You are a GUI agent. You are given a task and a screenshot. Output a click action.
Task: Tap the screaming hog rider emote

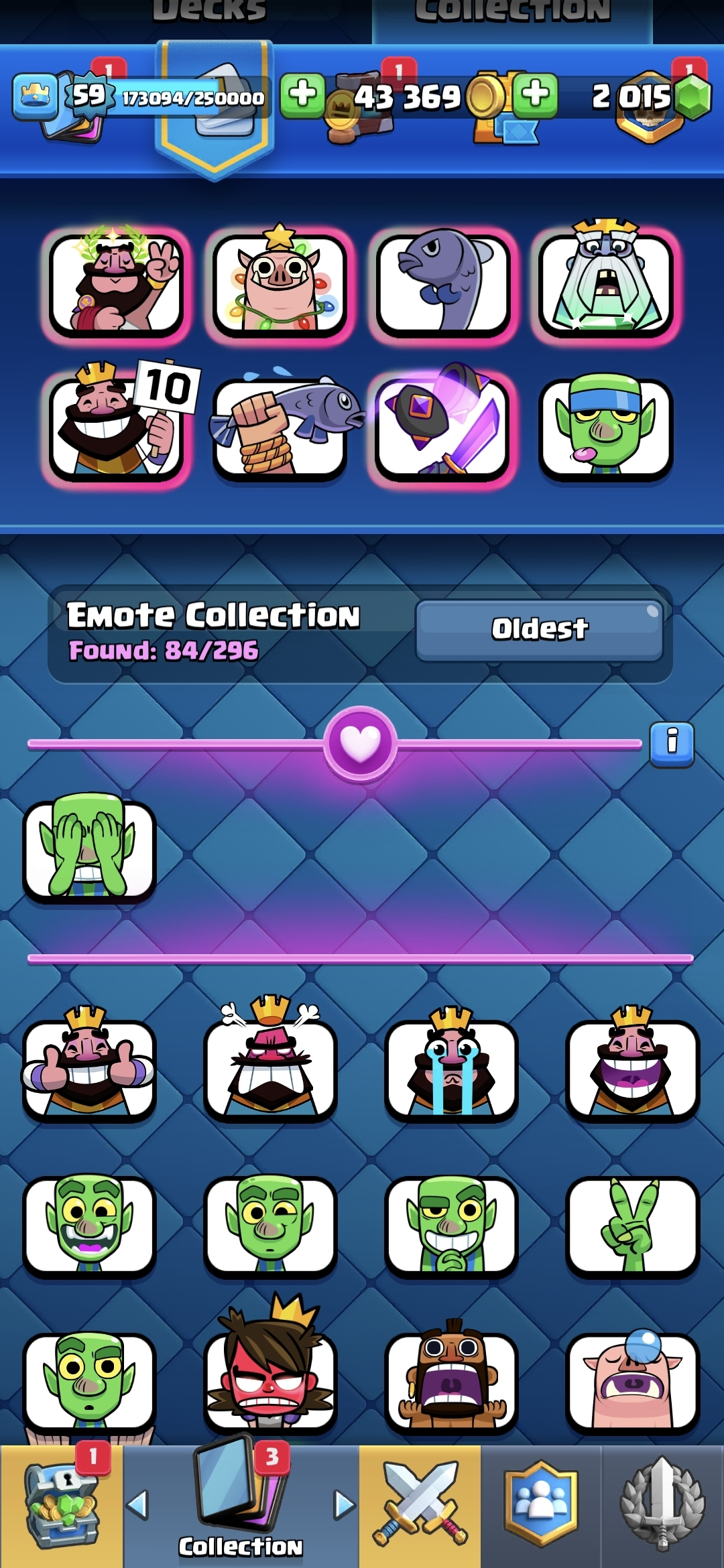tap(451, 1382)
